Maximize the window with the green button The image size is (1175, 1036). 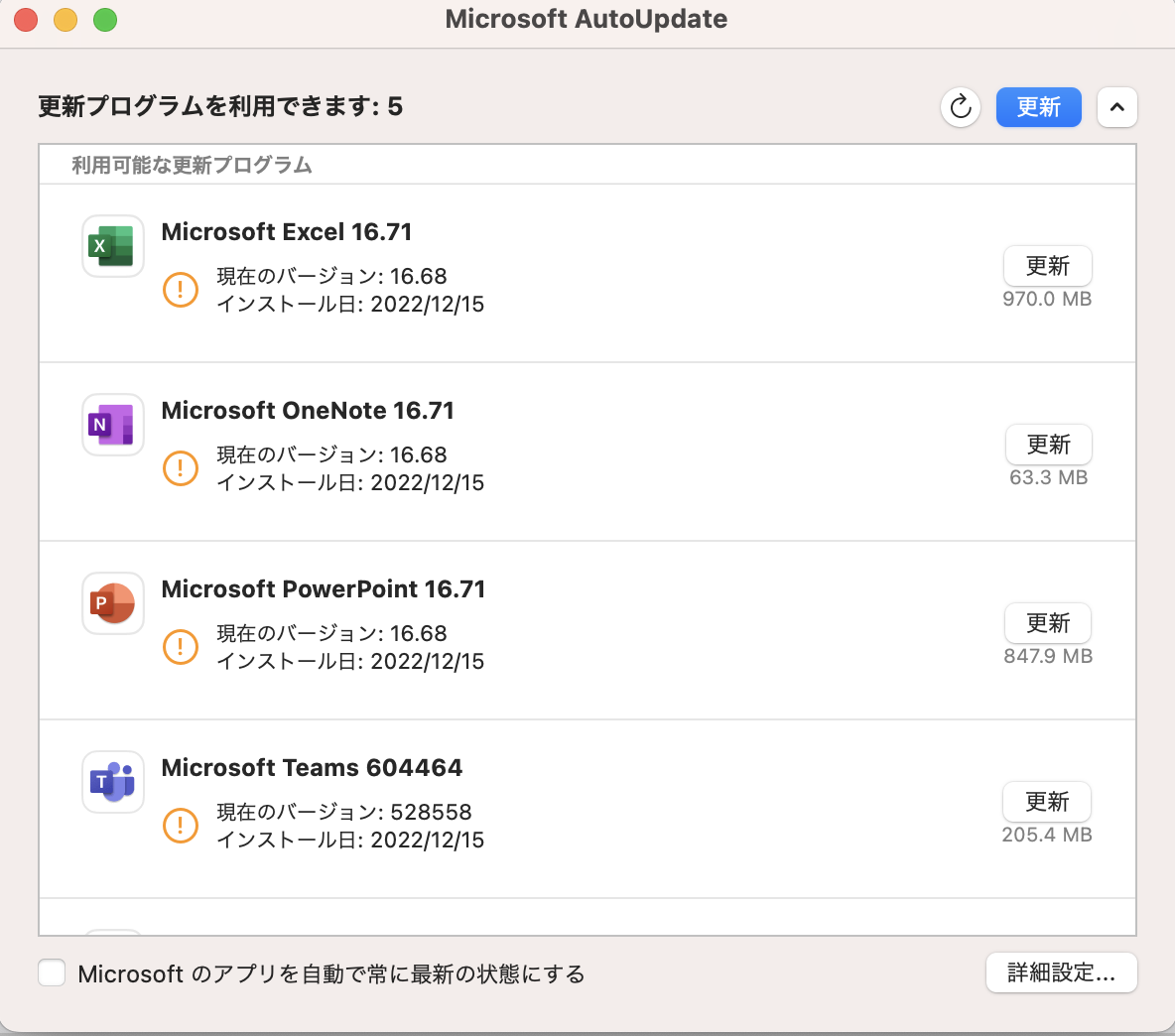105,20
